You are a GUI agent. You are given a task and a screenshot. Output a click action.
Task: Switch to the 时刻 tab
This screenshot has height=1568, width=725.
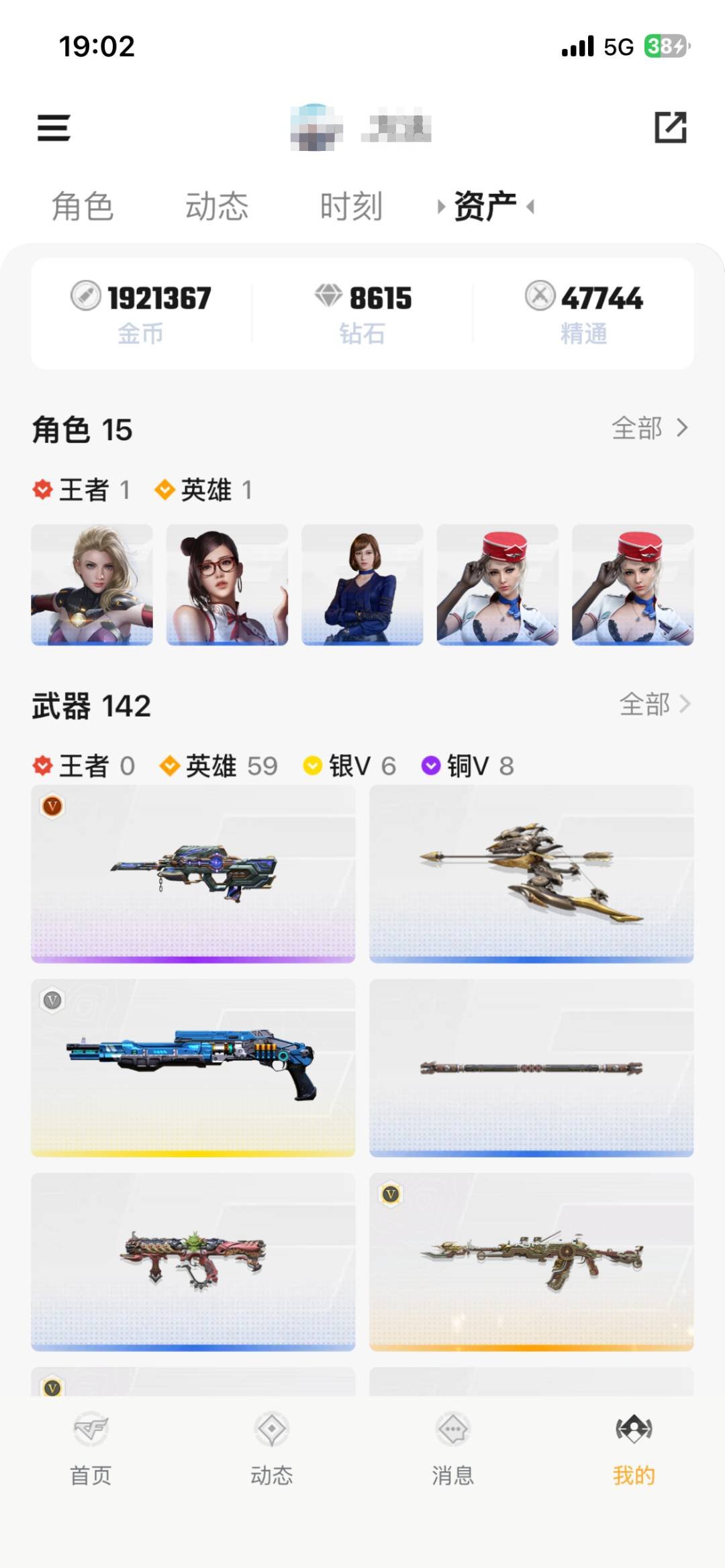pos(350,205)
